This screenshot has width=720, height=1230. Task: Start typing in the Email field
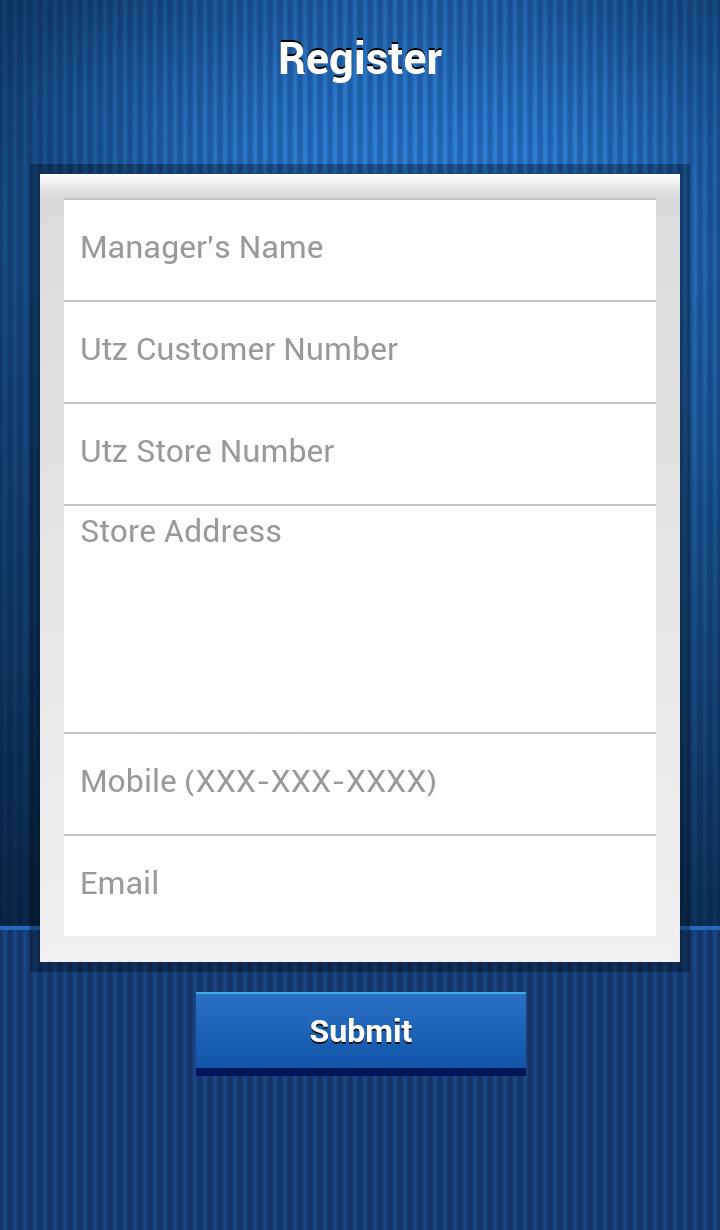point(360,884)
